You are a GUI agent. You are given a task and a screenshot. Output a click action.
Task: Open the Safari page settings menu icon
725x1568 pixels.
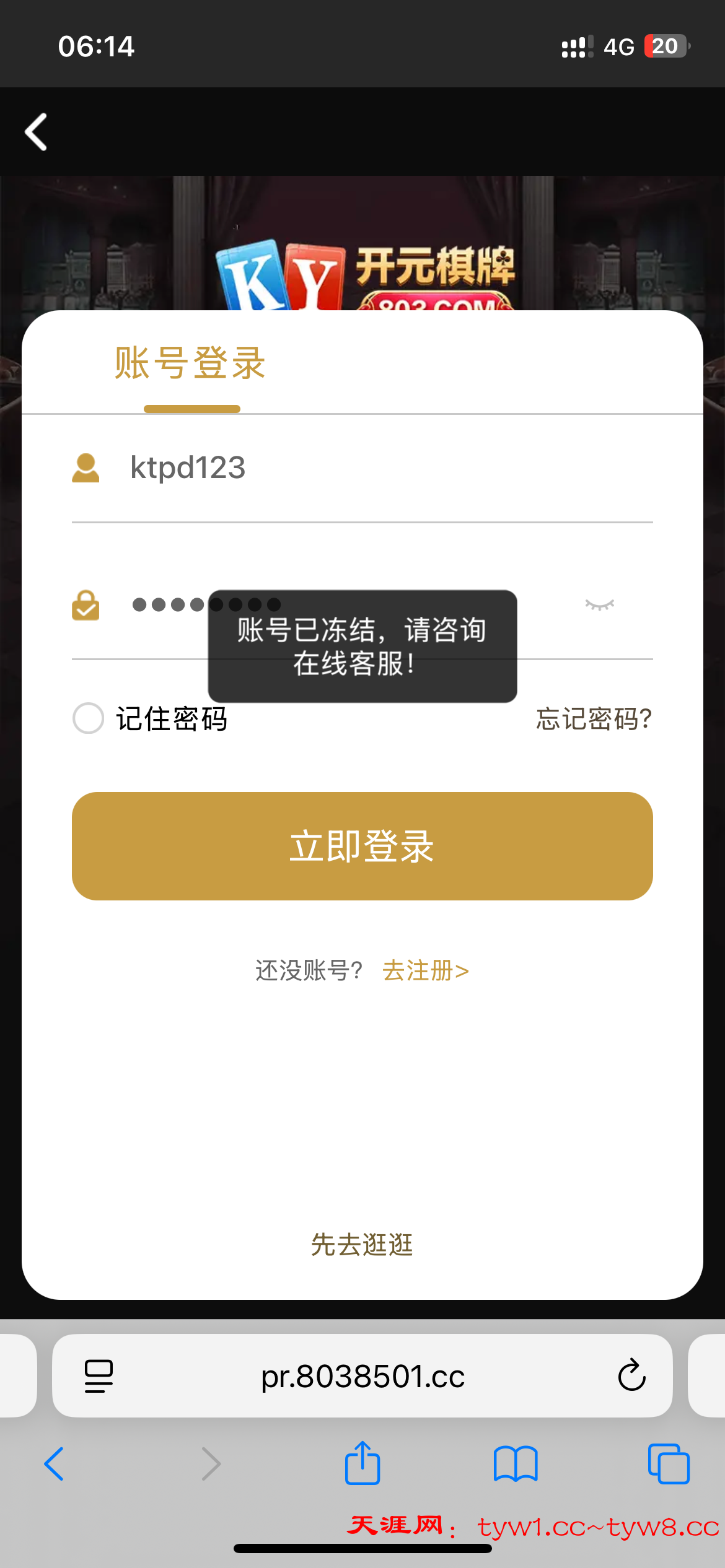[x=99, y=1376]
